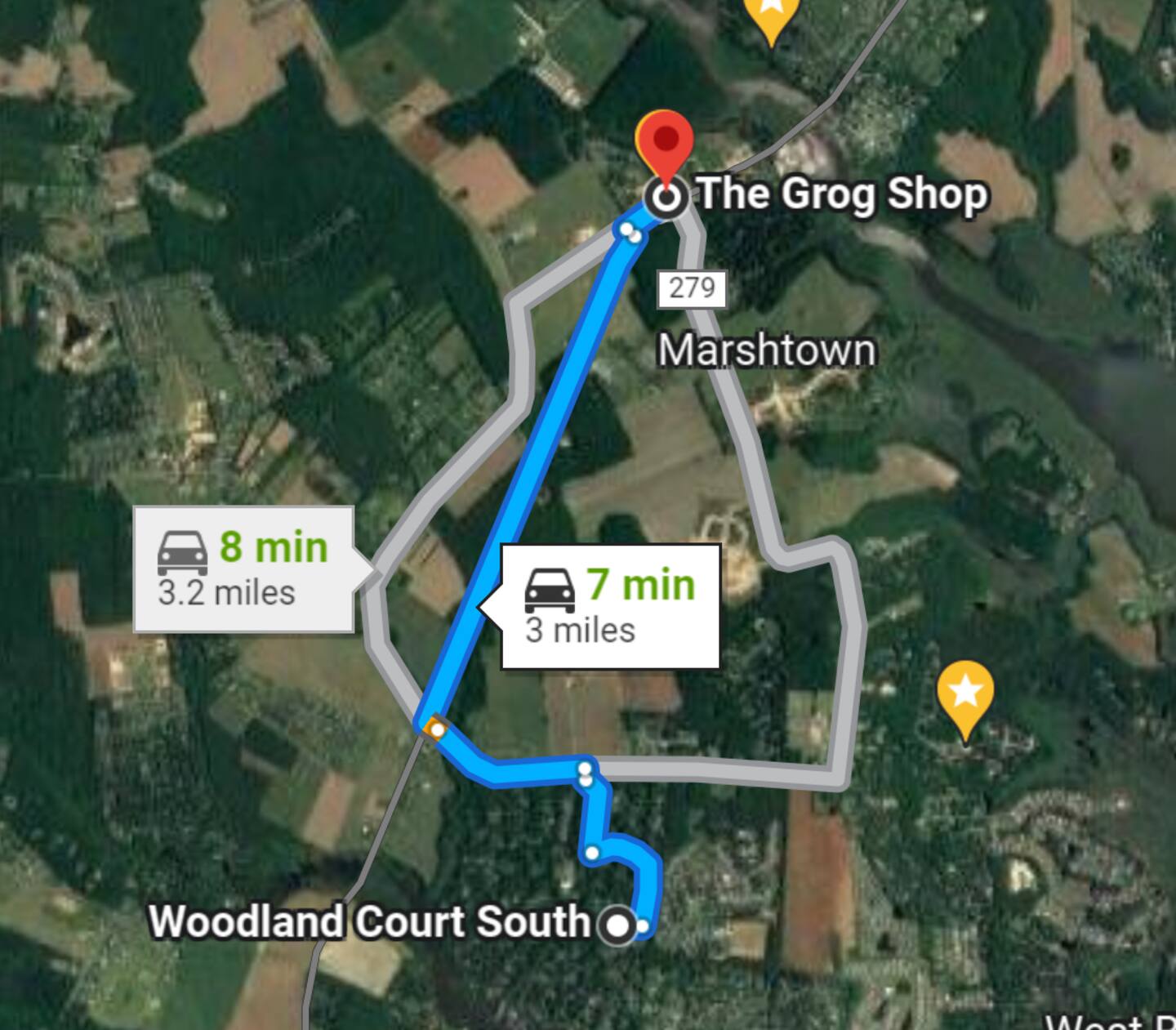
Task: Tap the Woodland Court South starting point
Action: (x=617, y=925)
